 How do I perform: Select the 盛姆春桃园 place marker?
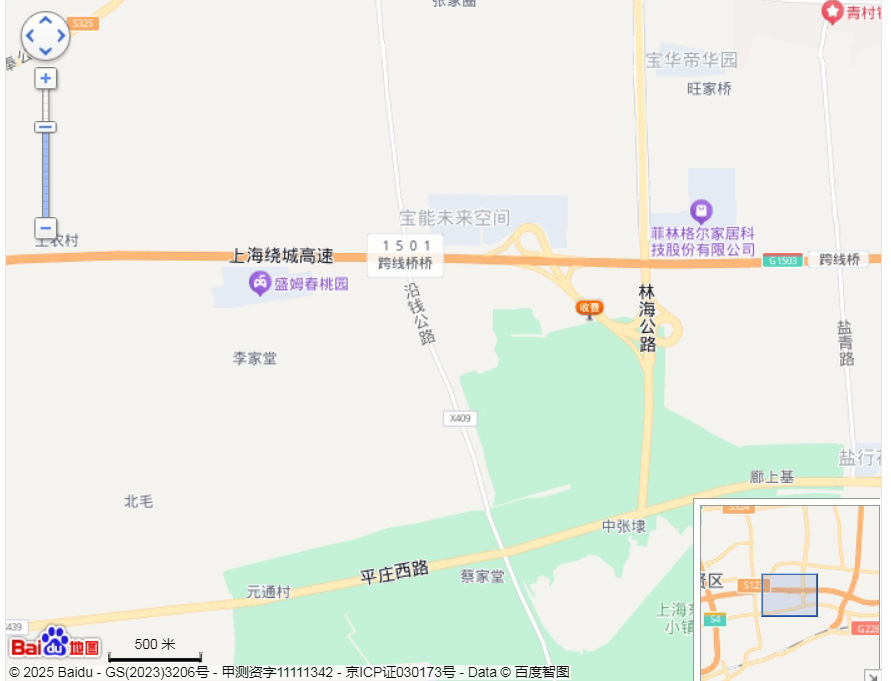point(260,284)
